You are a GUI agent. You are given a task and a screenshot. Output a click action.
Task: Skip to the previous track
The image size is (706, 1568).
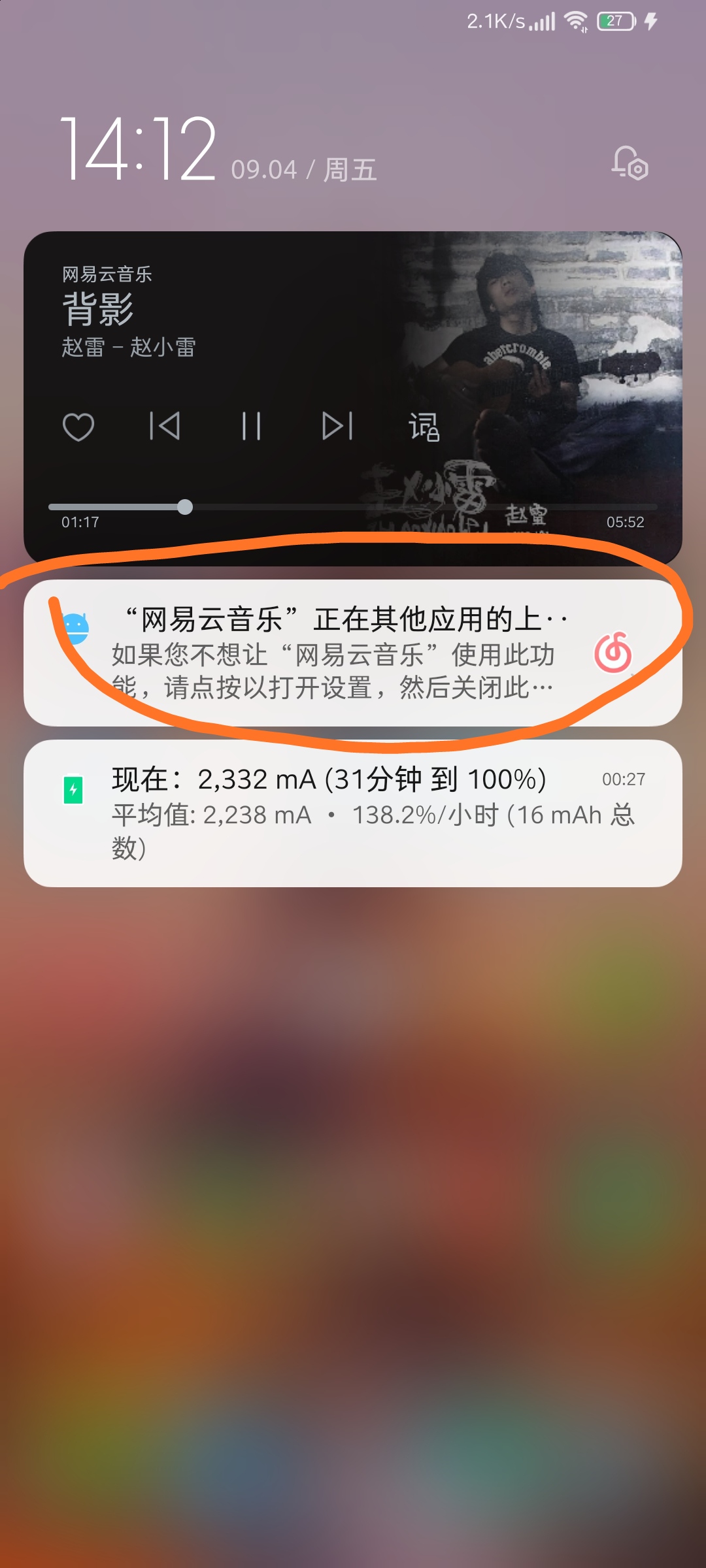pyautogui.click(x=165, y=427)
